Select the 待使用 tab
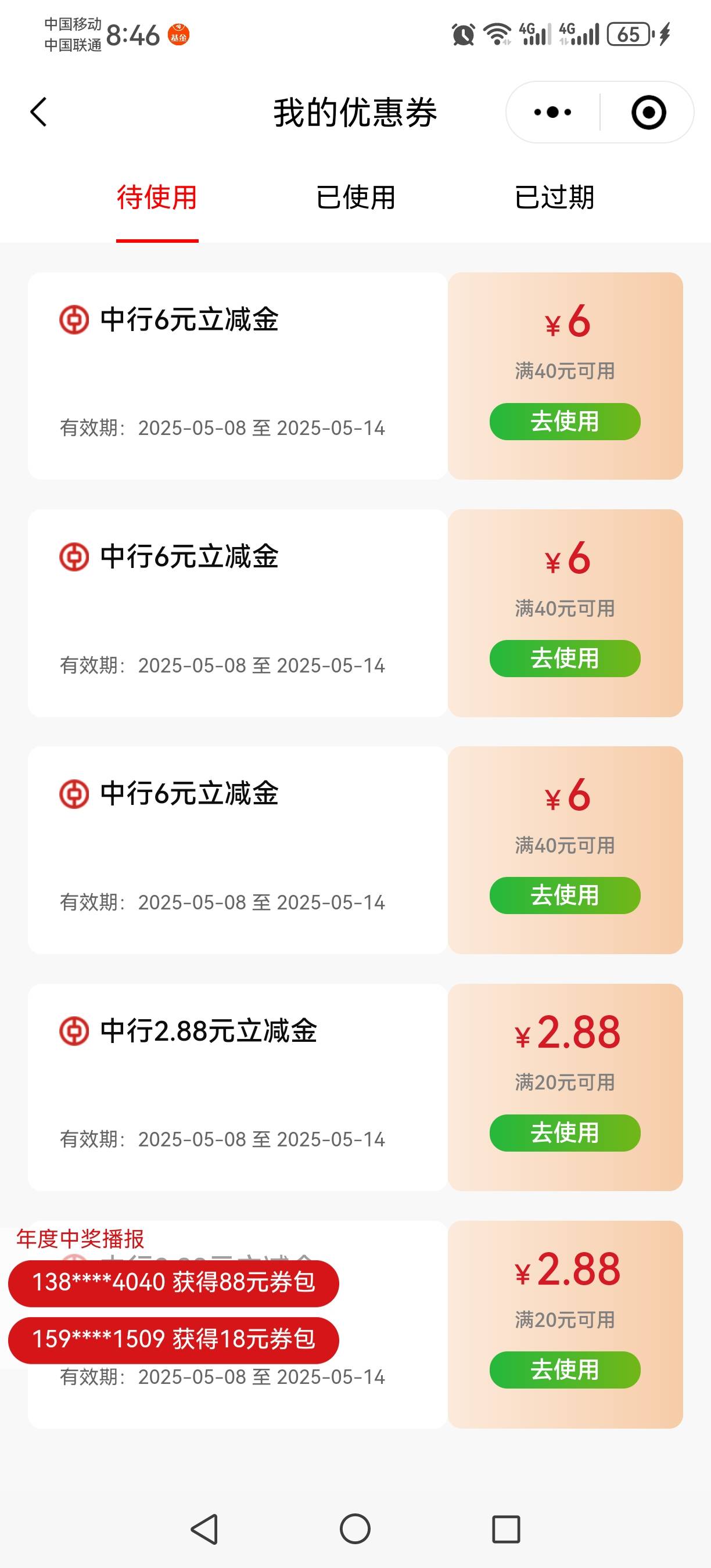This screenshot has height=1568, width=711. tap(157, 198)
